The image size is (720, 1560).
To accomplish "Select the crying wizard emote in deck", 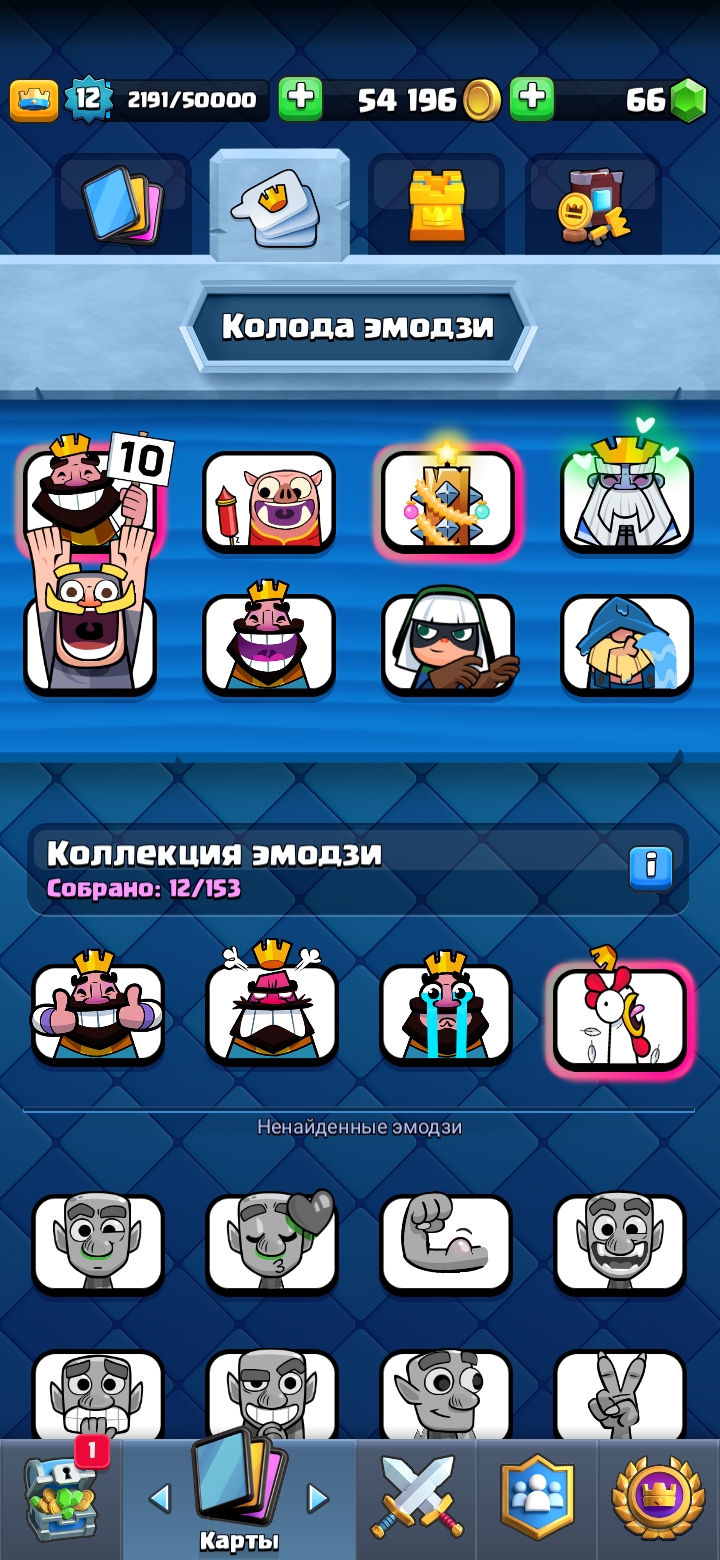I will pos(627,643).
